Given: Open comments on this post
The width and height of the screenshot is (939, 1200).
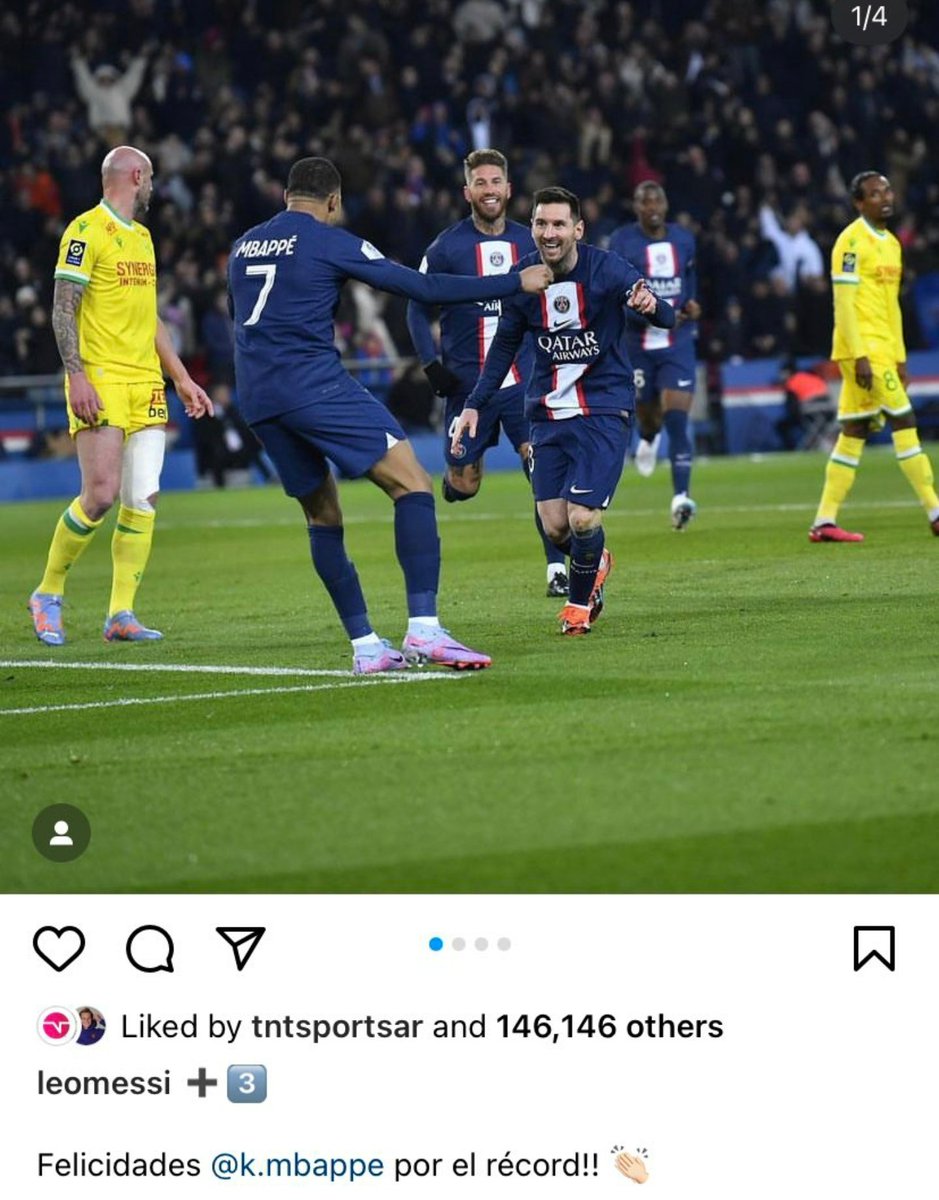Looking at the screenshot, I should (150, 948).
